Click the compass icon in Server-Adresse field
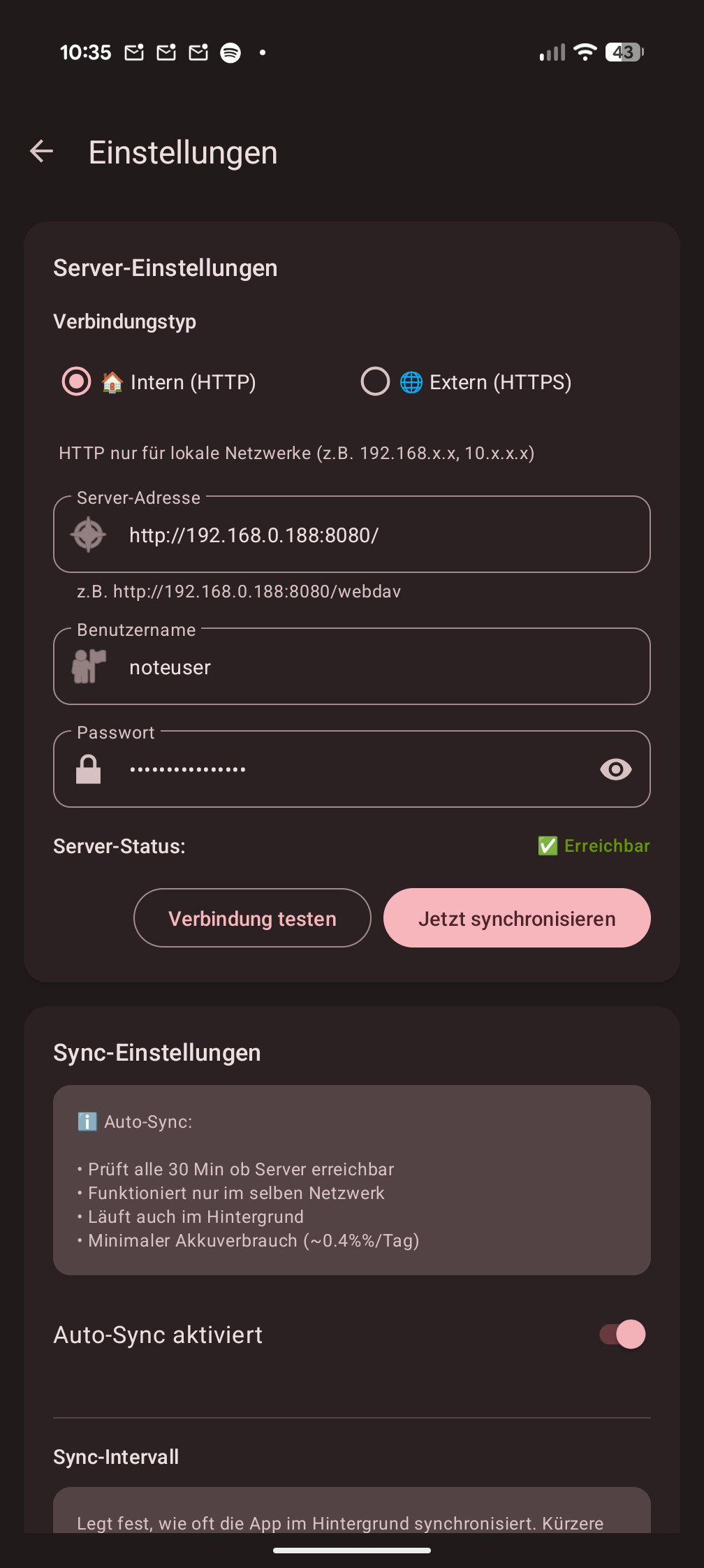The height and width of the screenshot is (1568, 704). 88,535
